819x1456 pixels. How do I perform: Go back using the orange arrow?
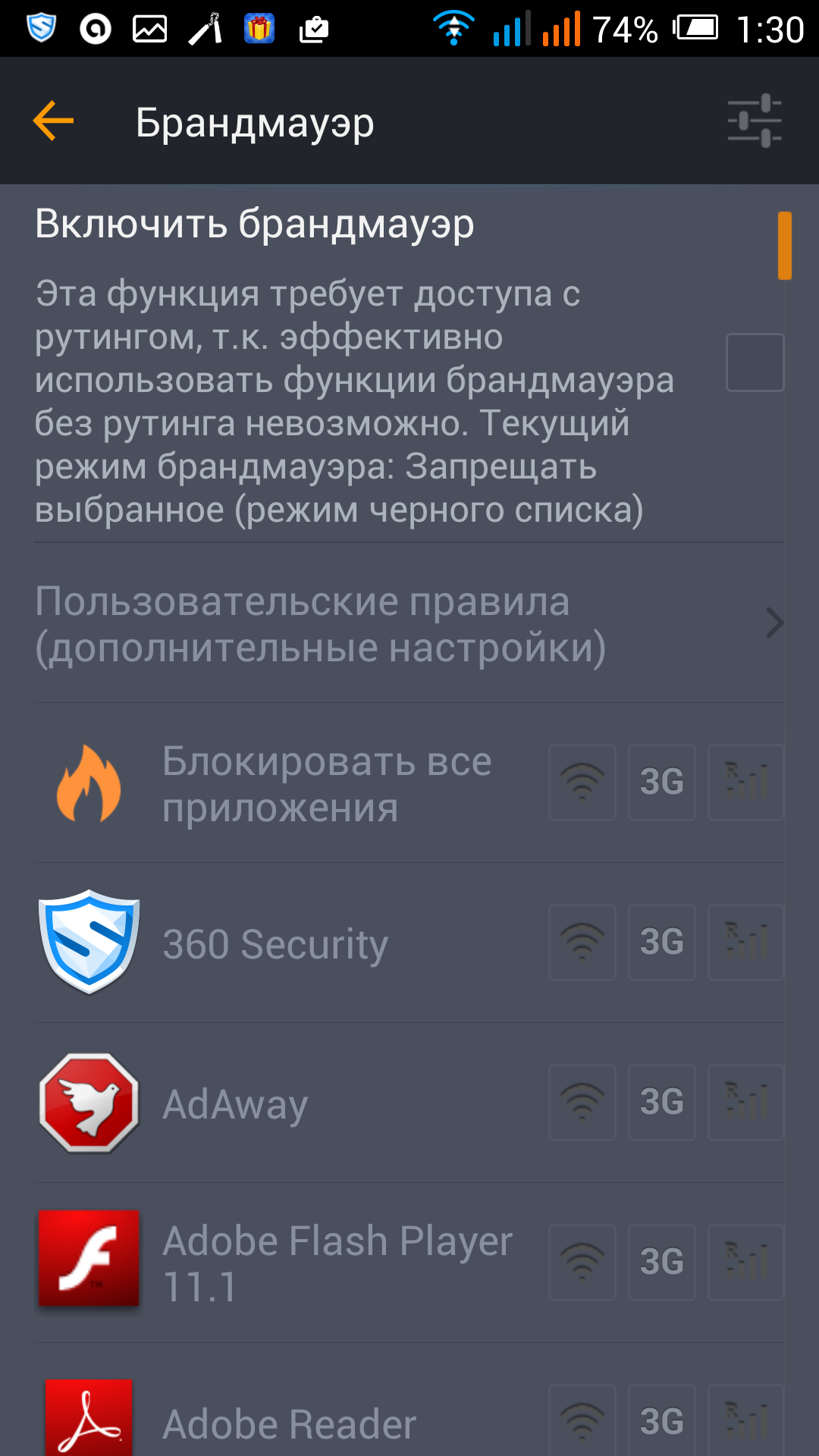point(53,121)
